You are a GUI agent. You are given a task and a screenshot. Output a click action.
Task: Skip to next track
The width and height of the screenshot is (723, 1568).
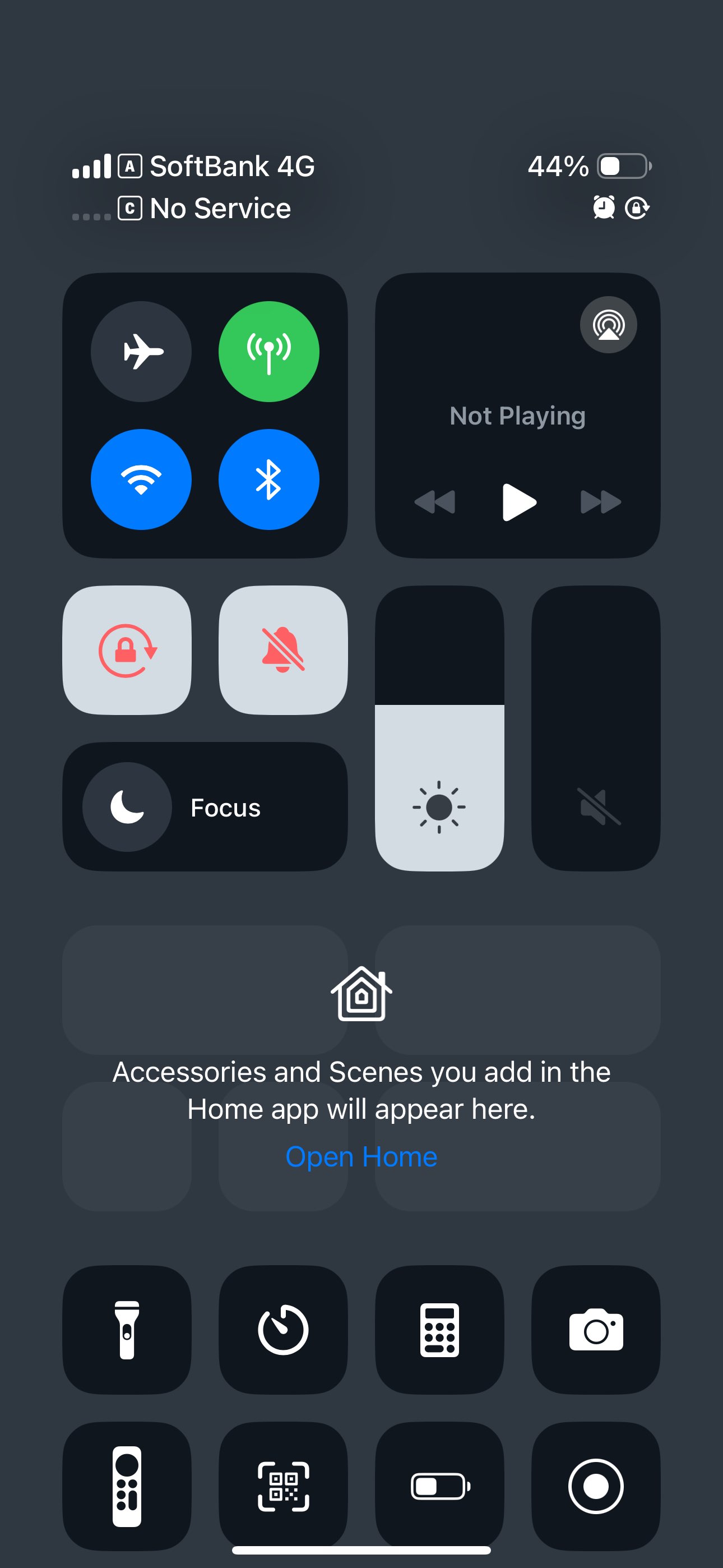click(x=601, y=502)
